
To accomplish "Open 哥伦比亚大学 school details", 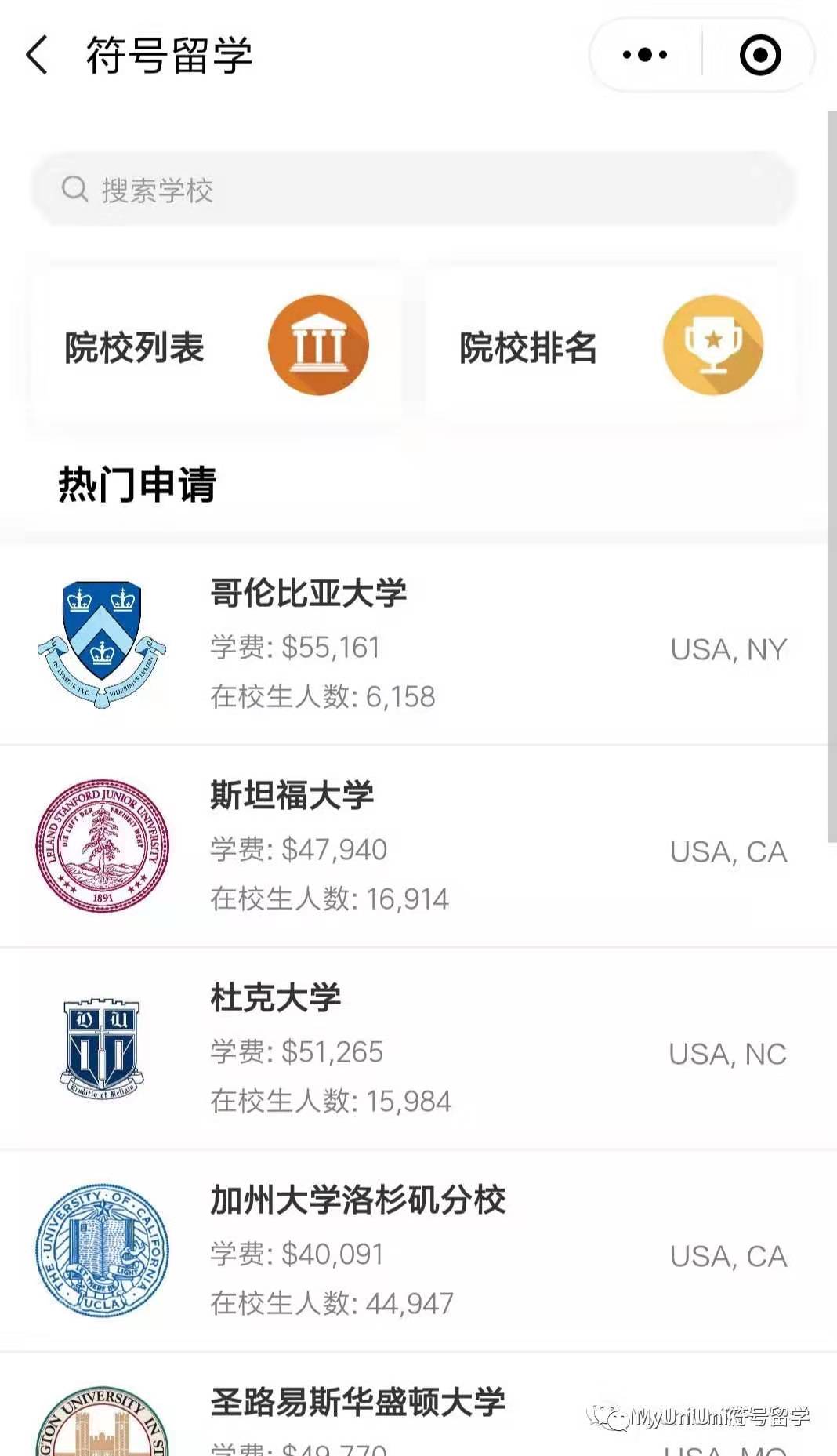I will click(x=414, y=644).
